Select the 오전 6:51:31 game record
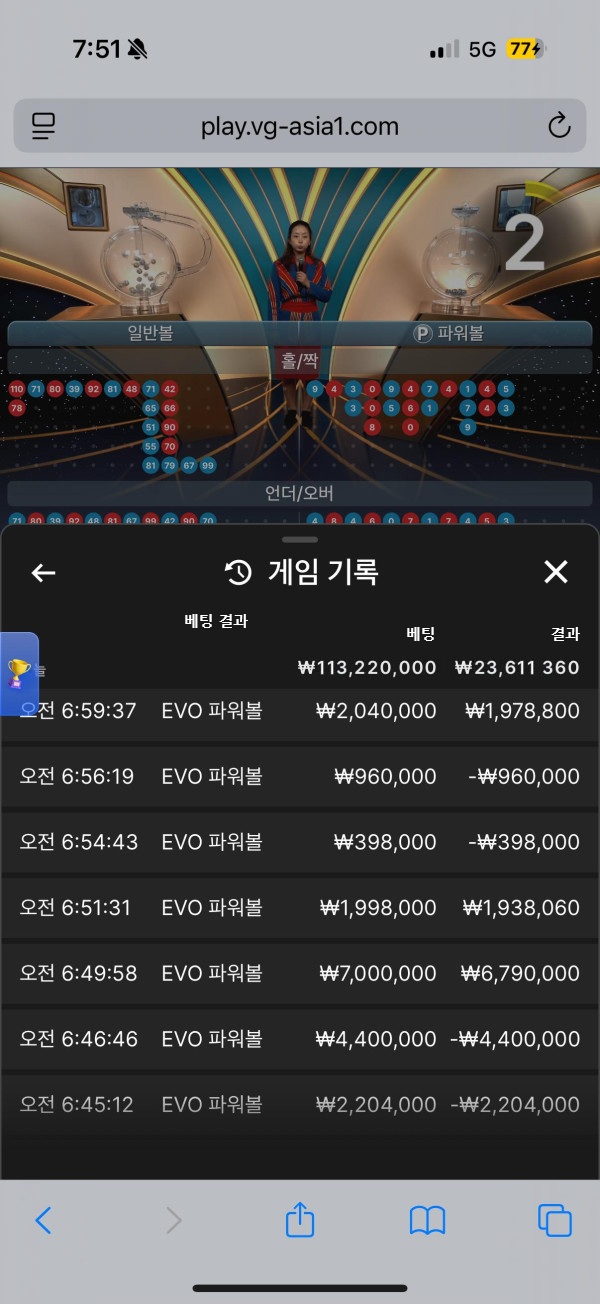Viewport: 600px width, 1304px height. [x=300, y=908]
